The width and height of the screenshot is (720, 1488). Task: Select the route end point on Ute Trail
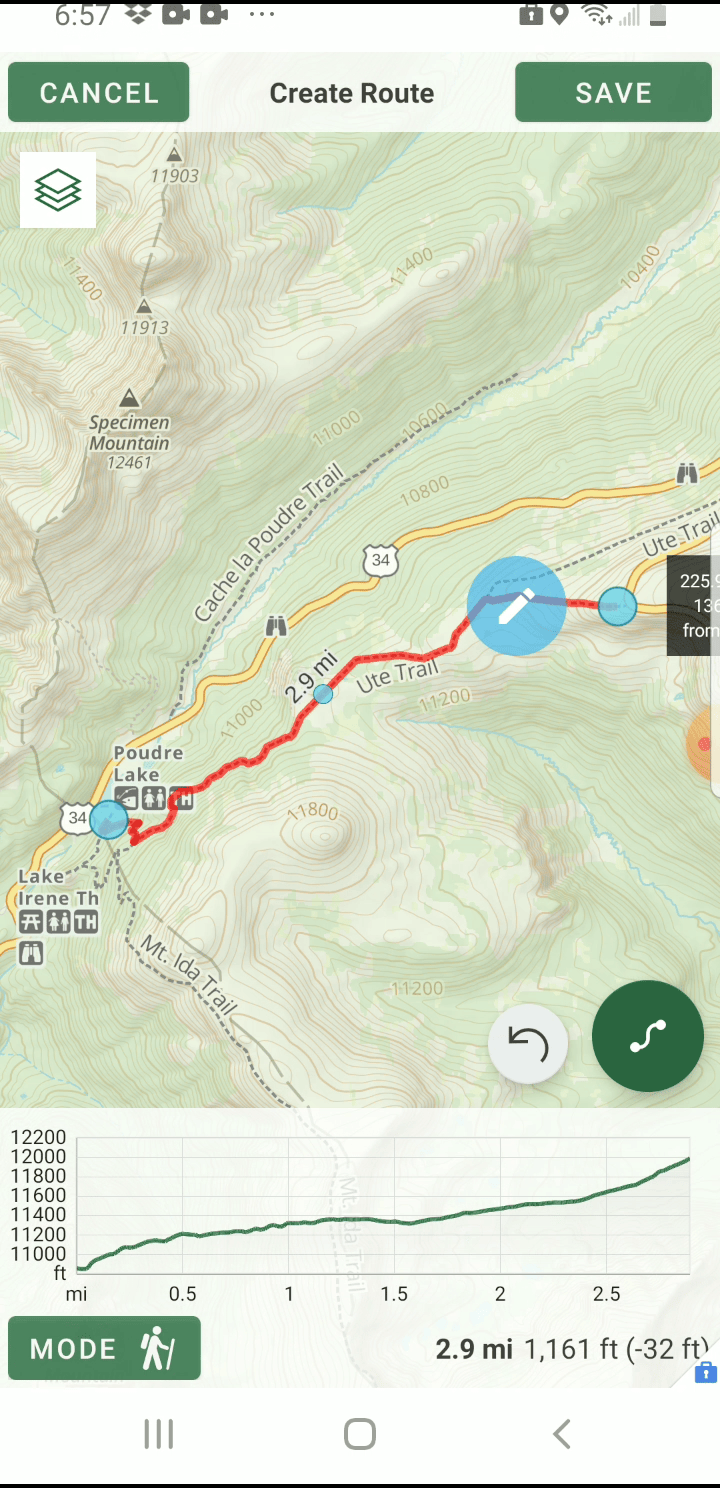click(617, 606)
